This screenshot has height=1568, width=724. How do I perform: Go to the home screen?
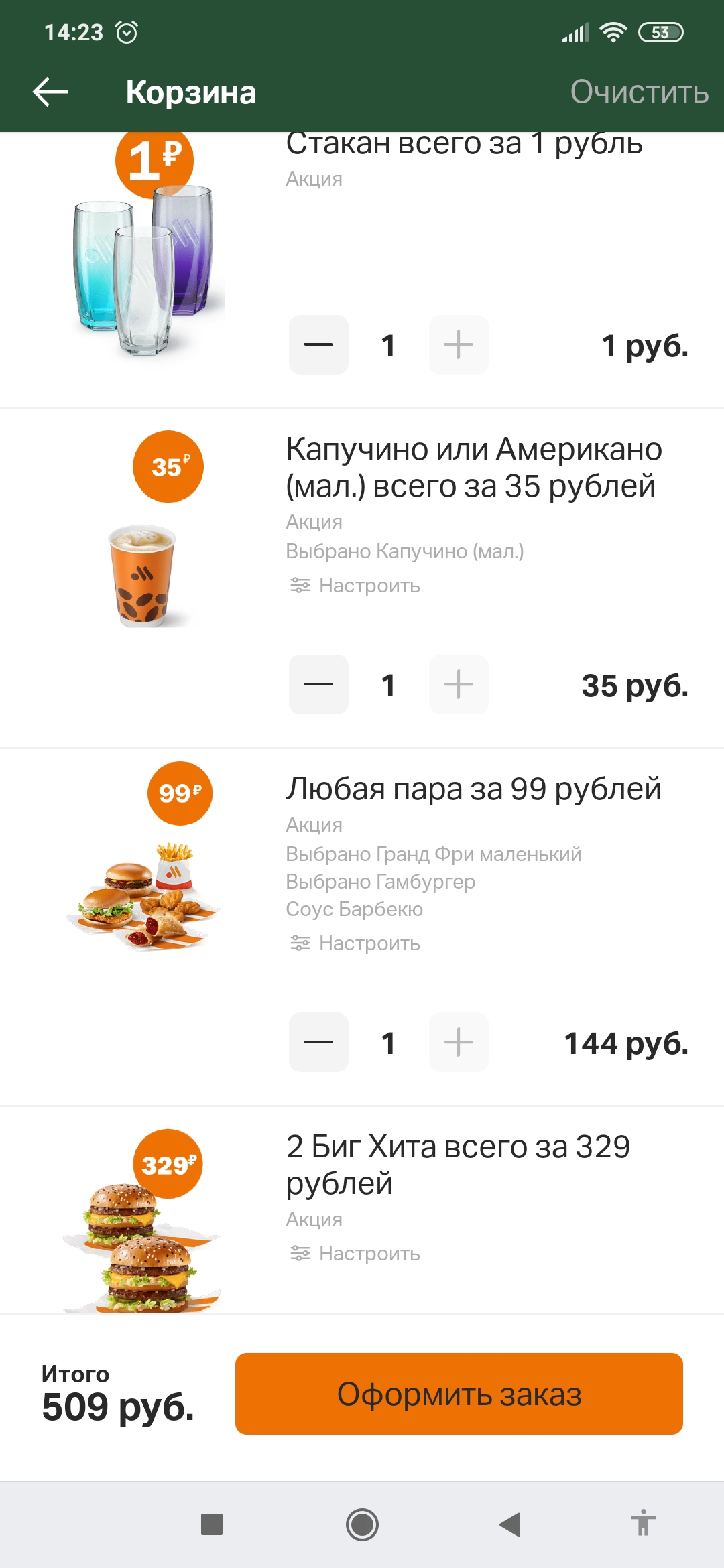point(362,1524)
